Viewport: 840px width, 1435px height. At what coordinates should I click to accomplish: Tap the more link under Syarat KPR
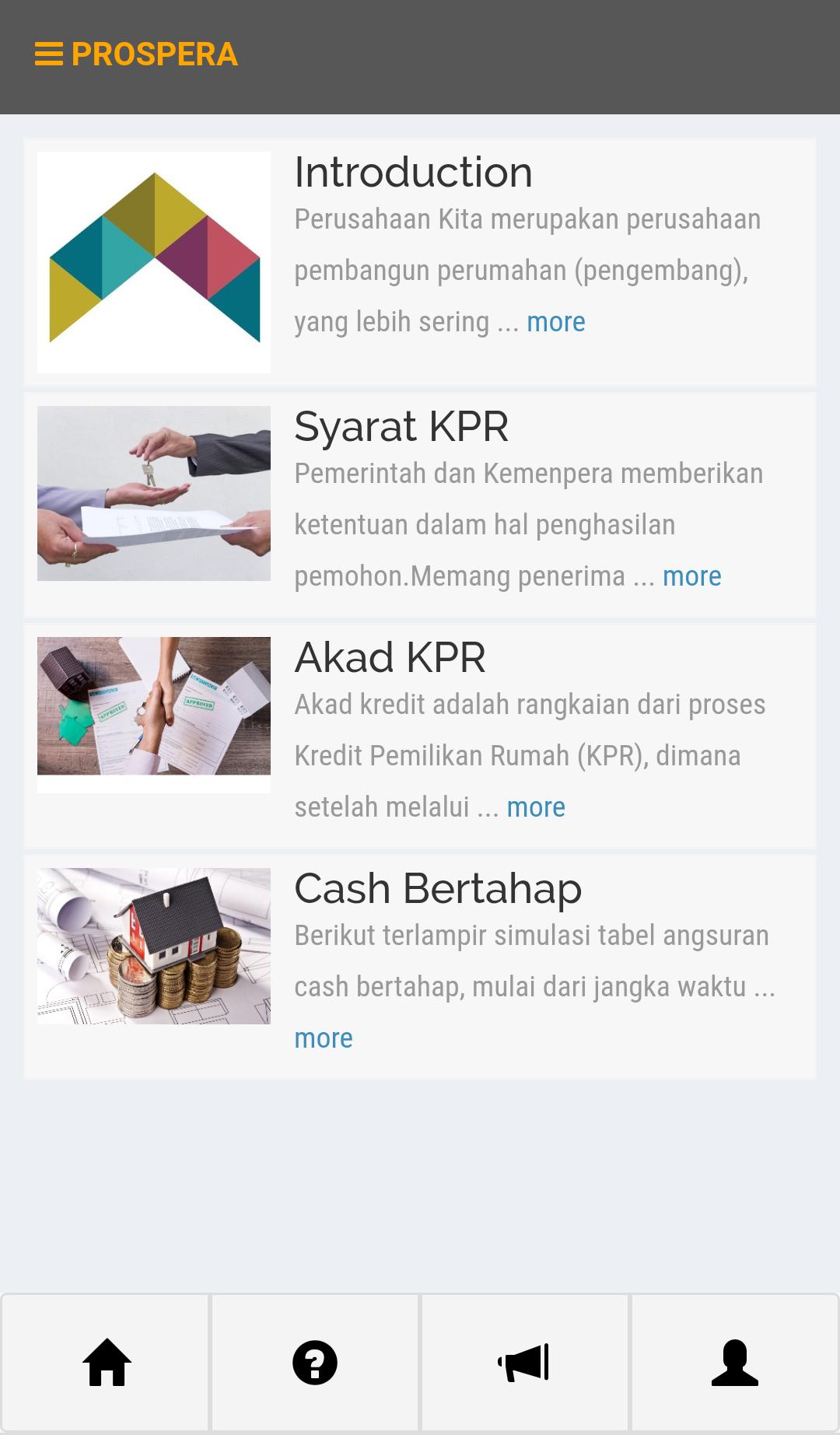[691, 576]
